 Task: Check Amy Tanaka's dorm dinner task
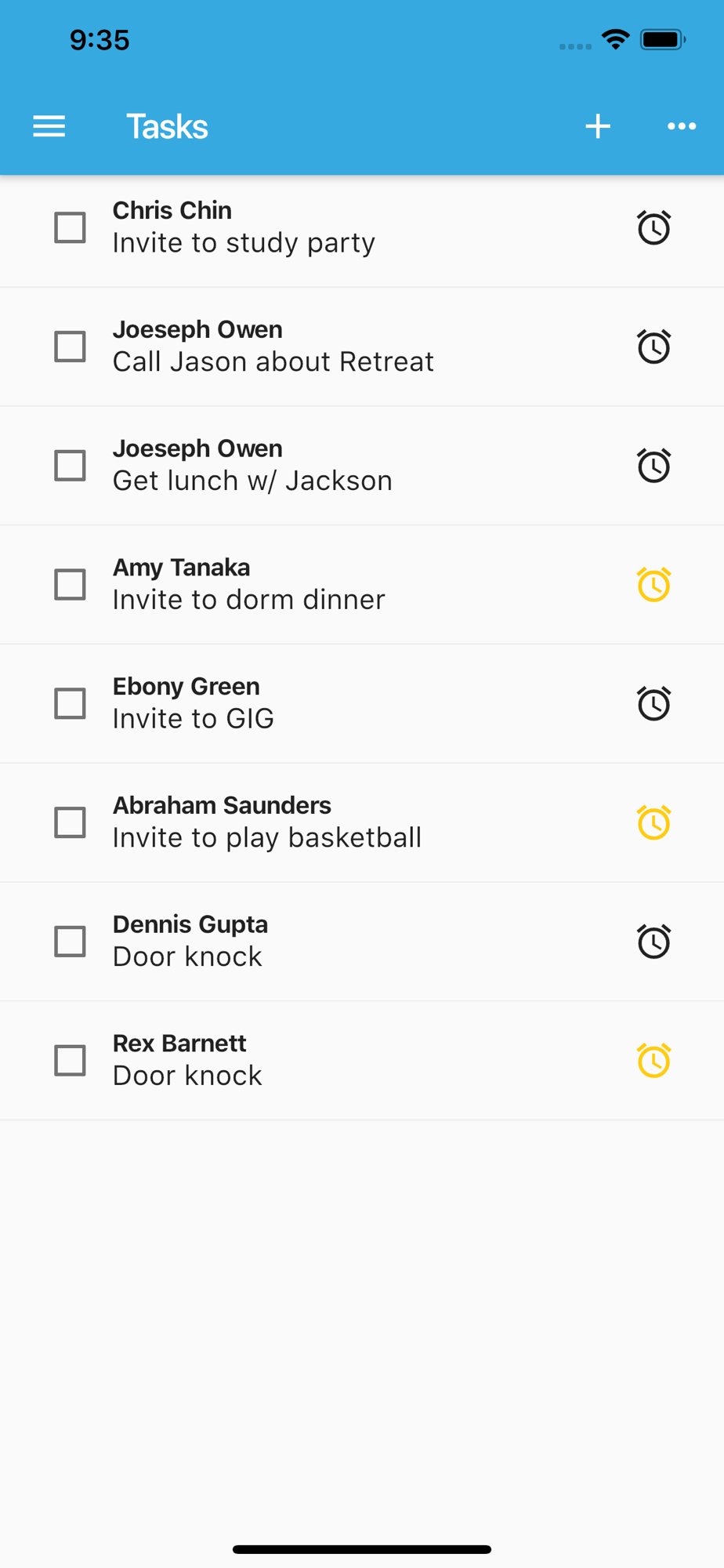pos(70,585)
